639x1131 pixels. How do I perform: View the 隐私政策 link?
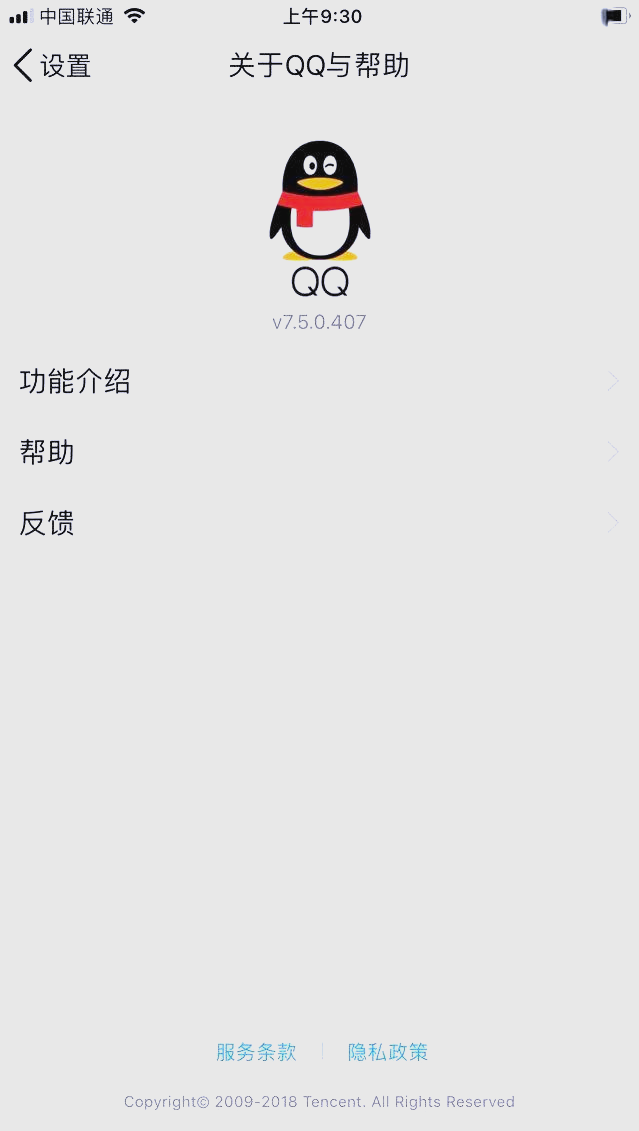[388, 1052]
